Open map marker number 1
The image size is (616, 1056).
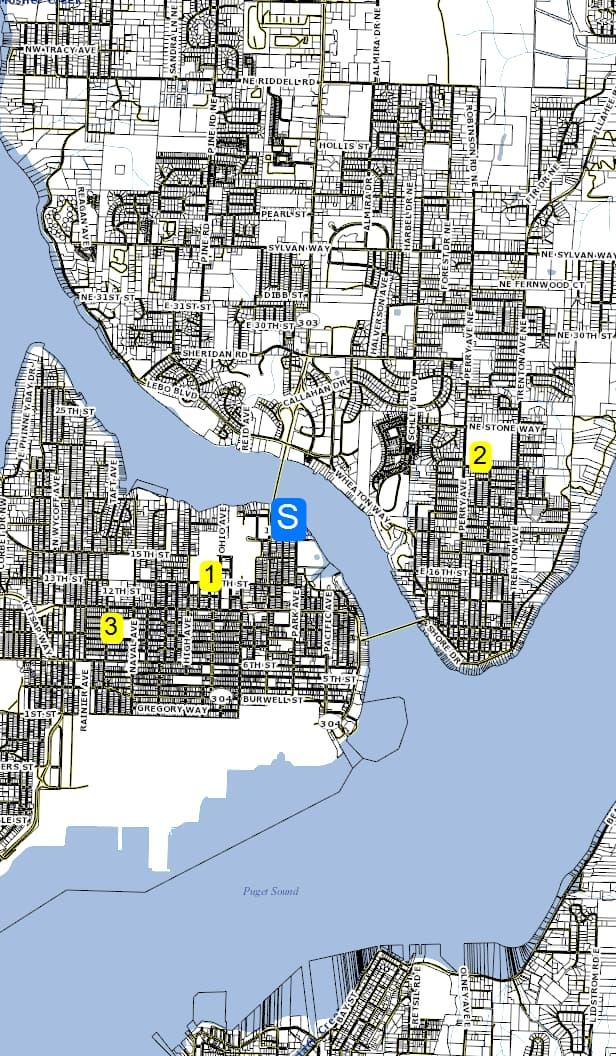[210, 576]
